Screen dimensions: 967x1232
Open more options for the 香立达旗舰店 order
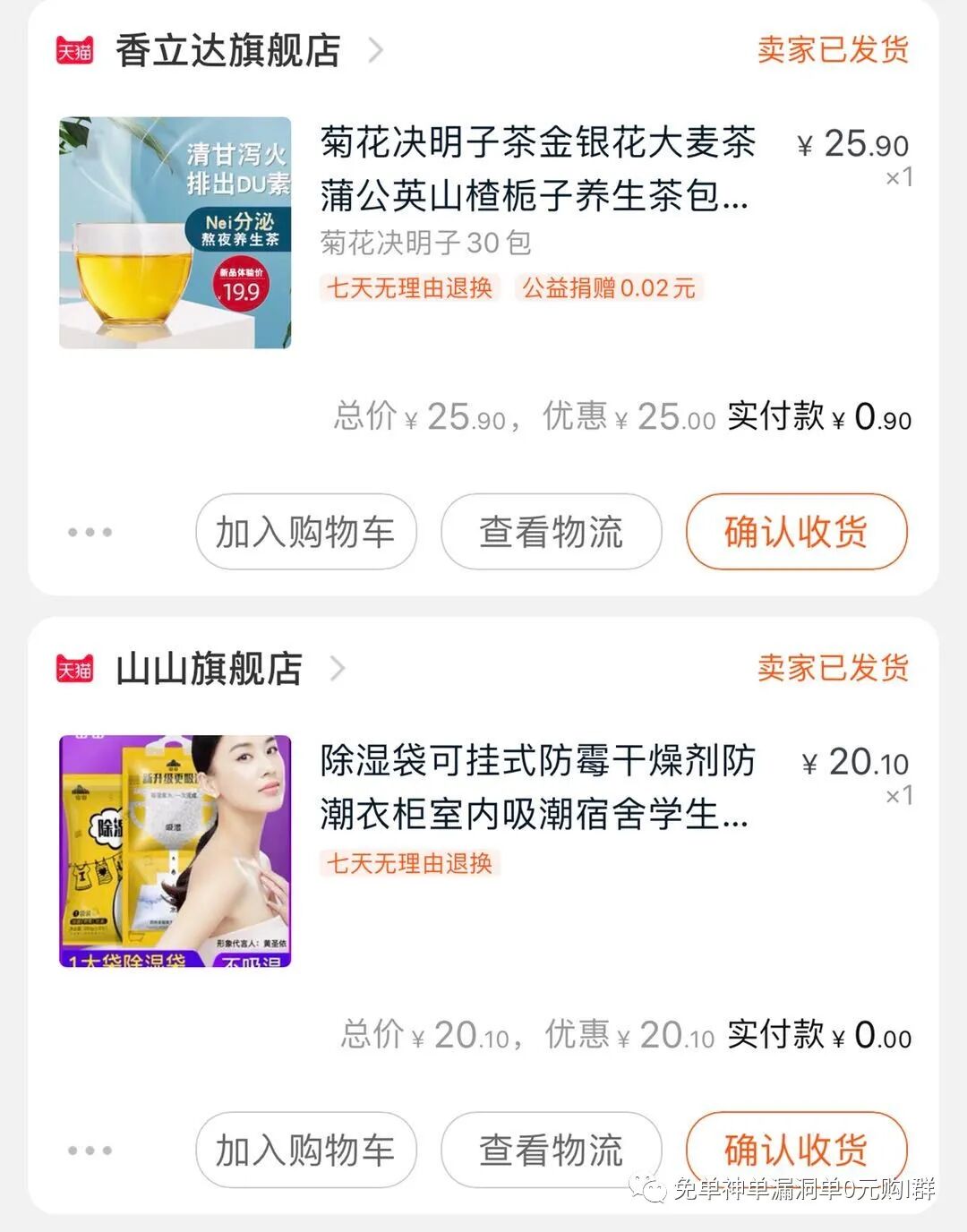tap(90, 532)
